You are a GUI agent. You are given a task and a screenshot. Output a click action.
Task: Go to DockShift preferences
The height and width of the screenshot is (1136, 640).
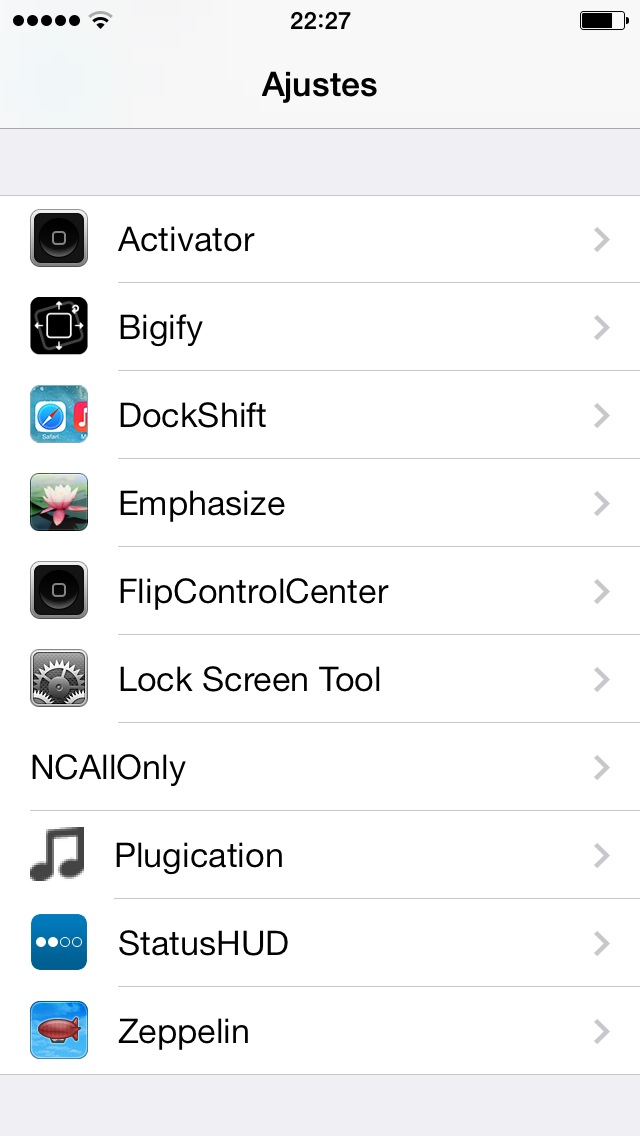[320, 415]
